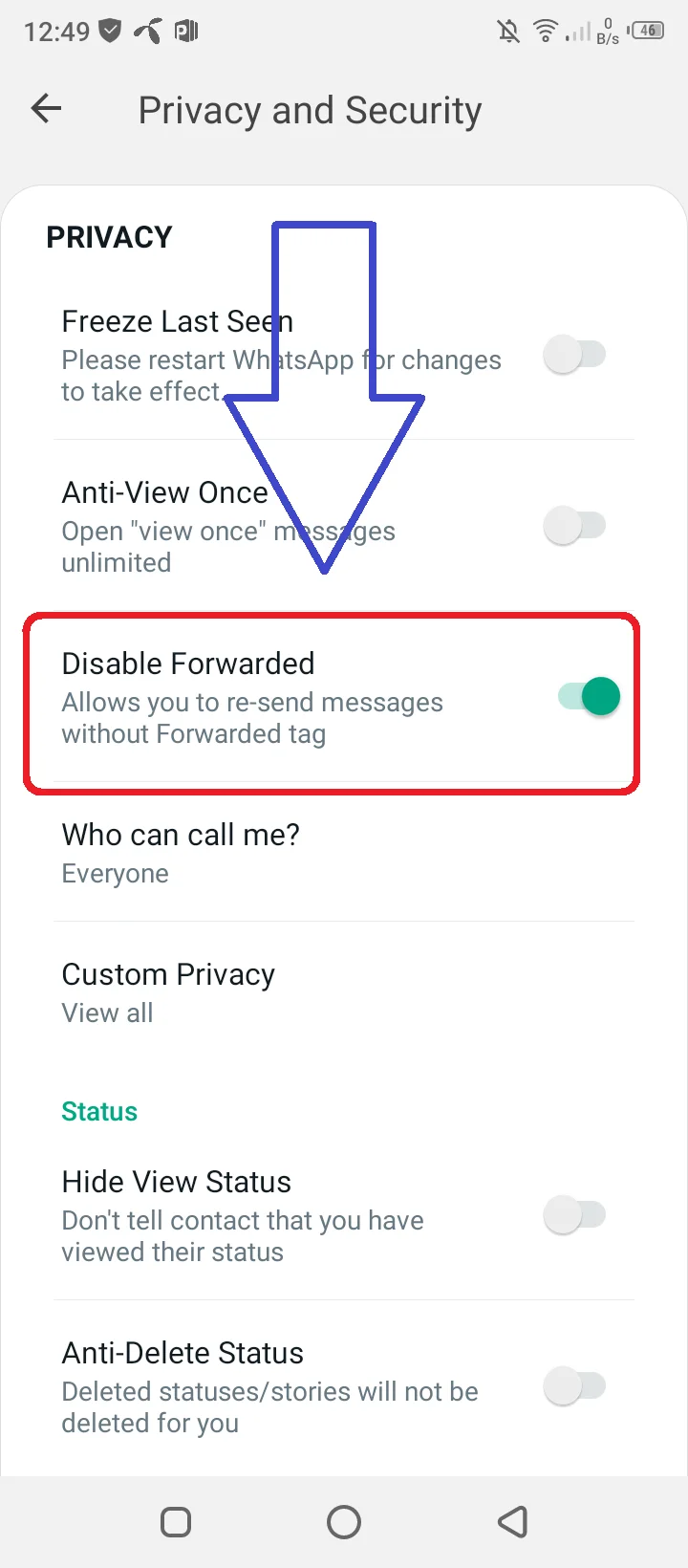The image size is (688, 1568).
Task: Turn on Anti-View Once
Action: [574, 526]
